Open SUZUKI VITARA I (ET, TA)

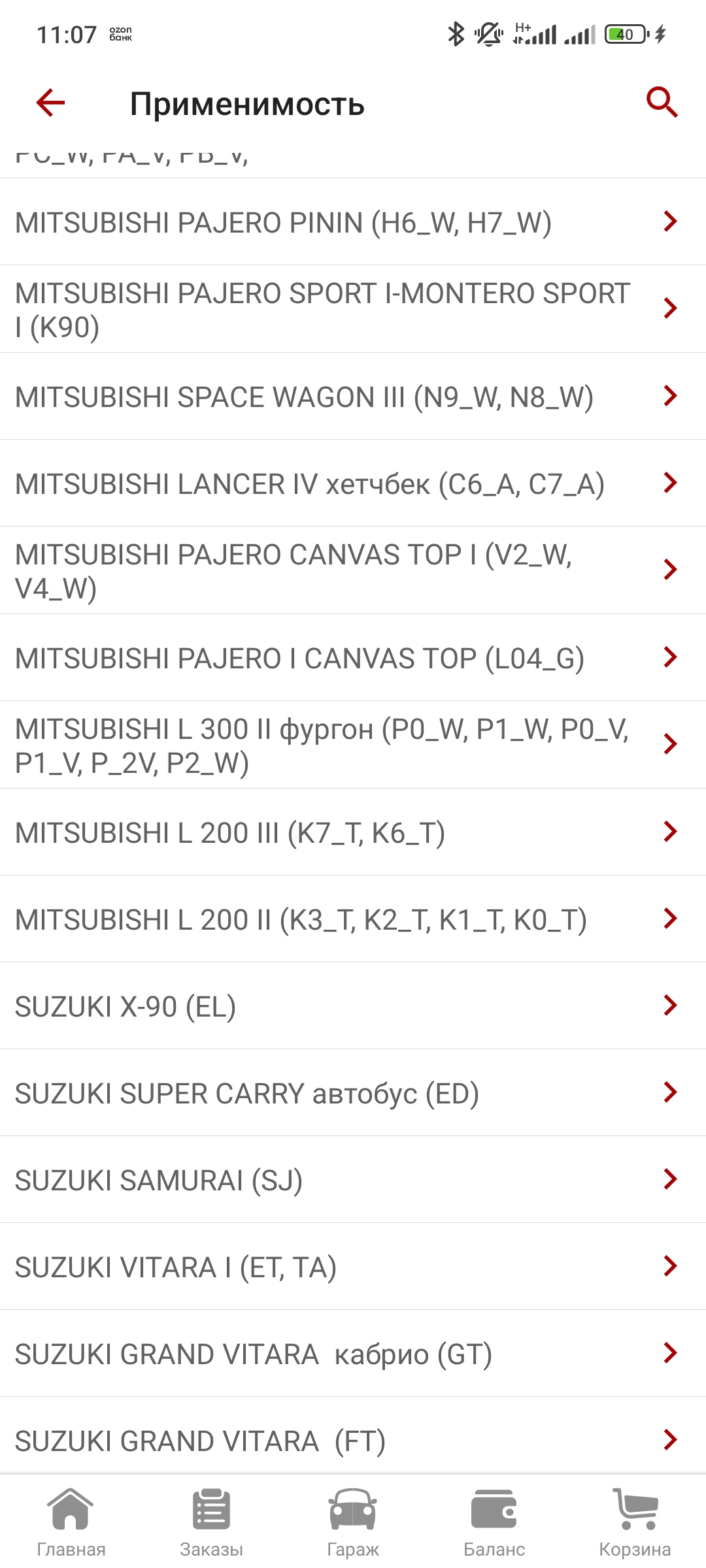(x=353, y=1267)
